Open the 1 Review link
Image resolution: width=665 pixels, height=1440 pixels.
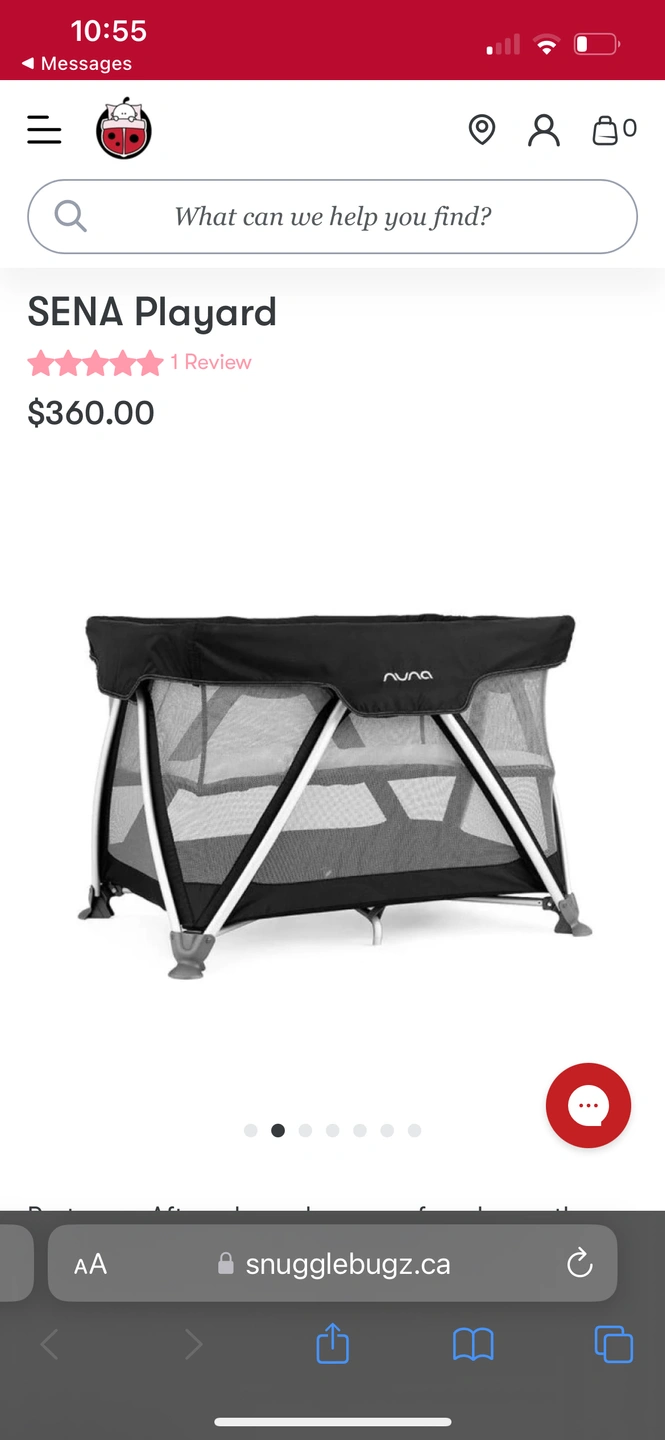click(210, 362)
